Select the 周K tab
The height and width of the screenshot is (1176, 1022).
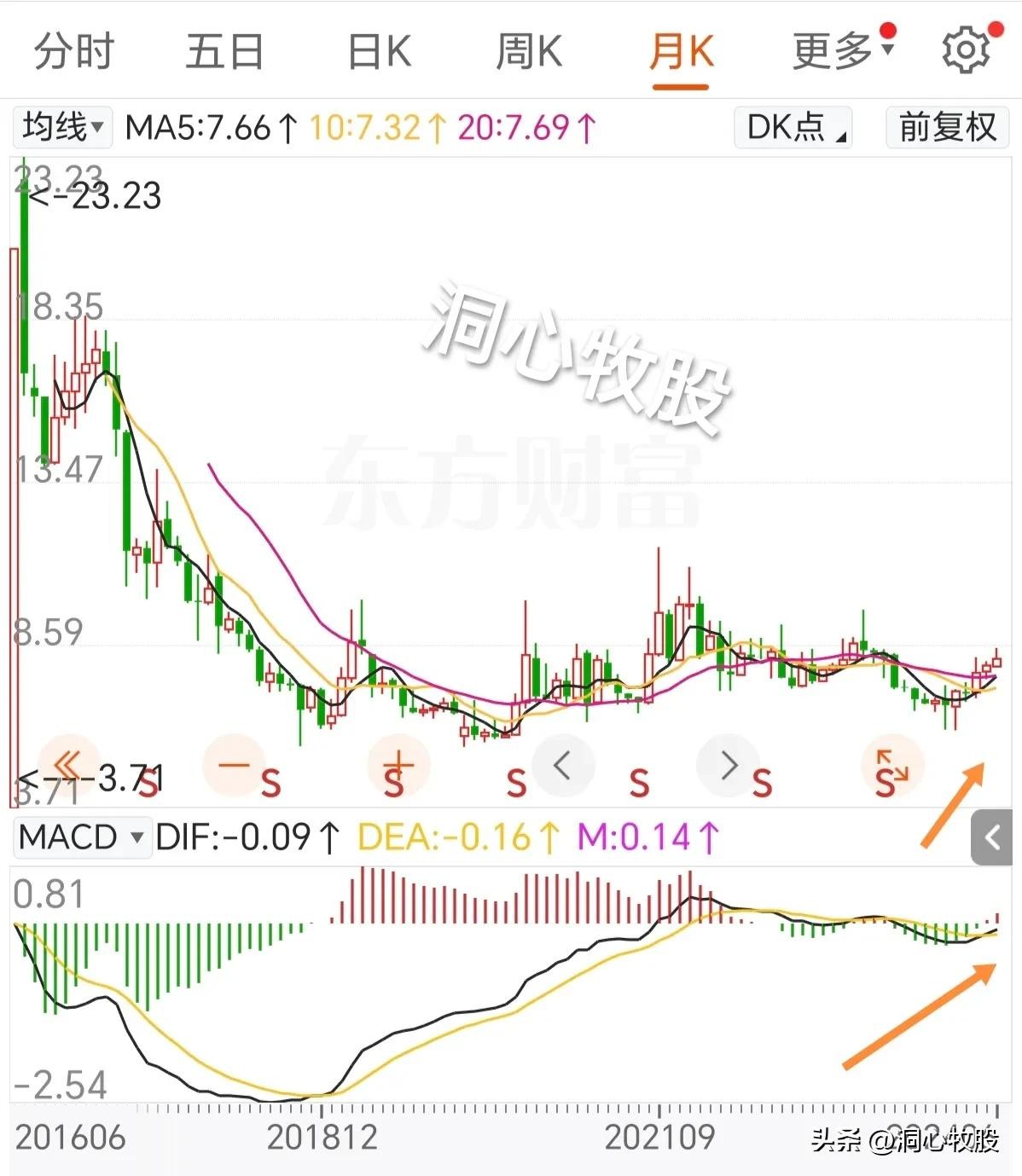[529, 51]
